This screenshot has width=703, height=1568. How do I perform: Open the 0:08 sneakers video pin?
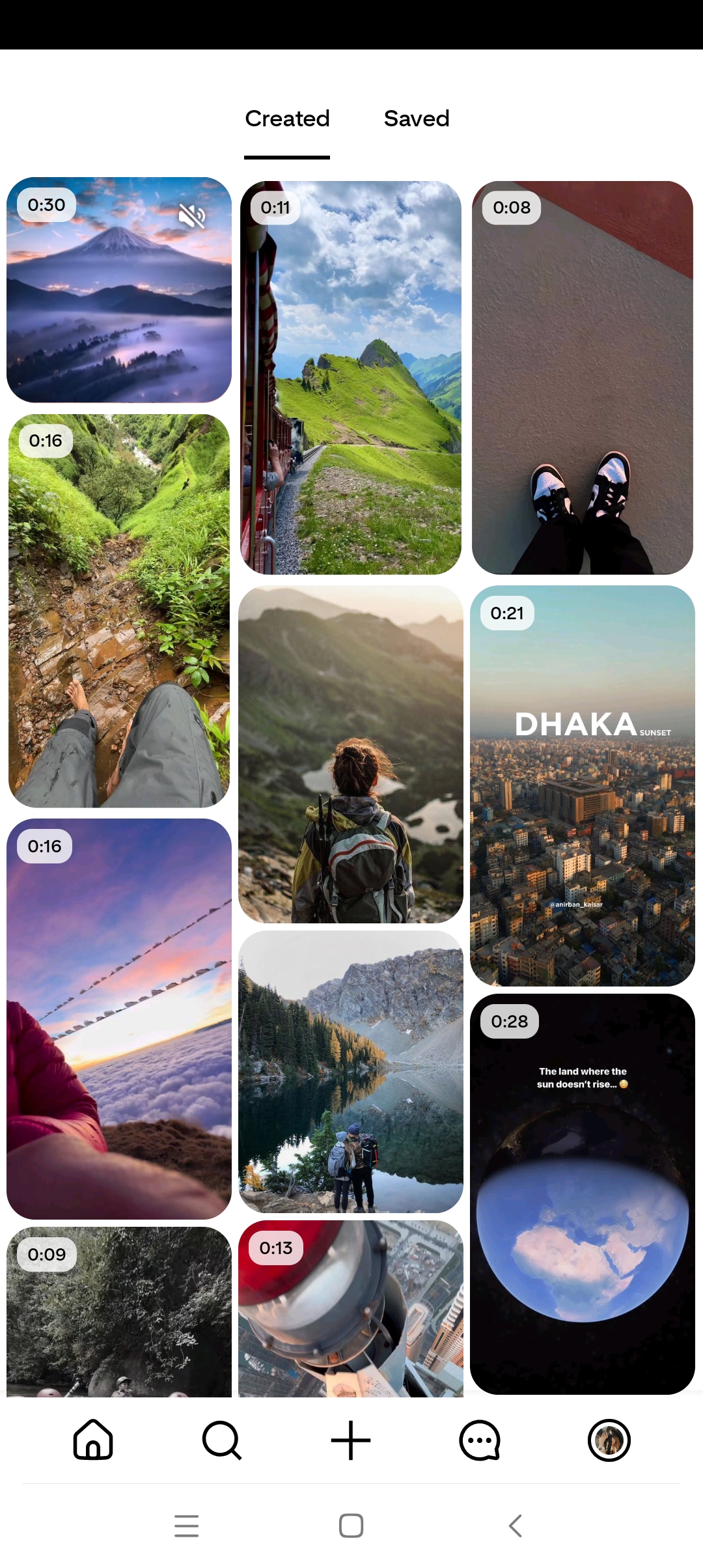pyautogui.click(x=582, y=378)
